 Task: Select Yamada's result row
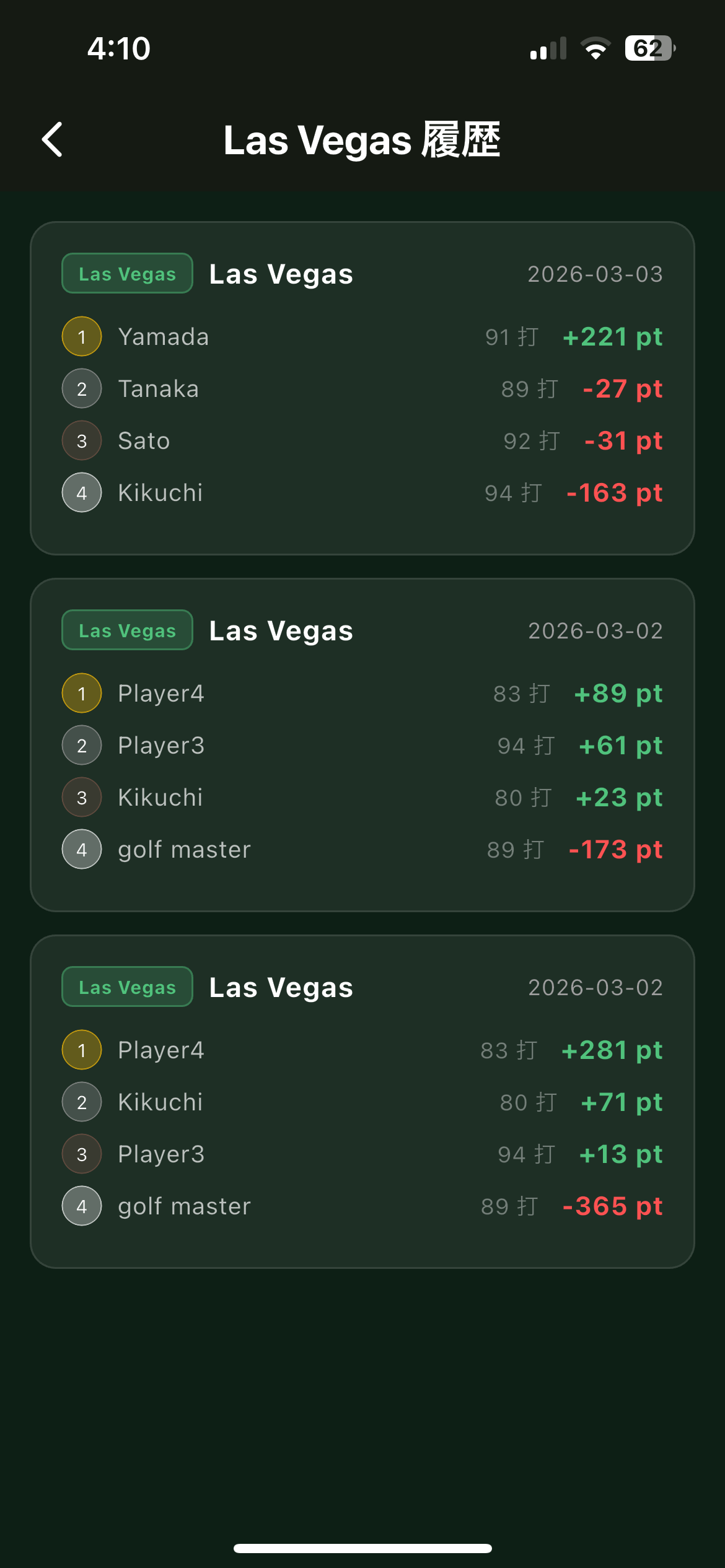point(362,336)
